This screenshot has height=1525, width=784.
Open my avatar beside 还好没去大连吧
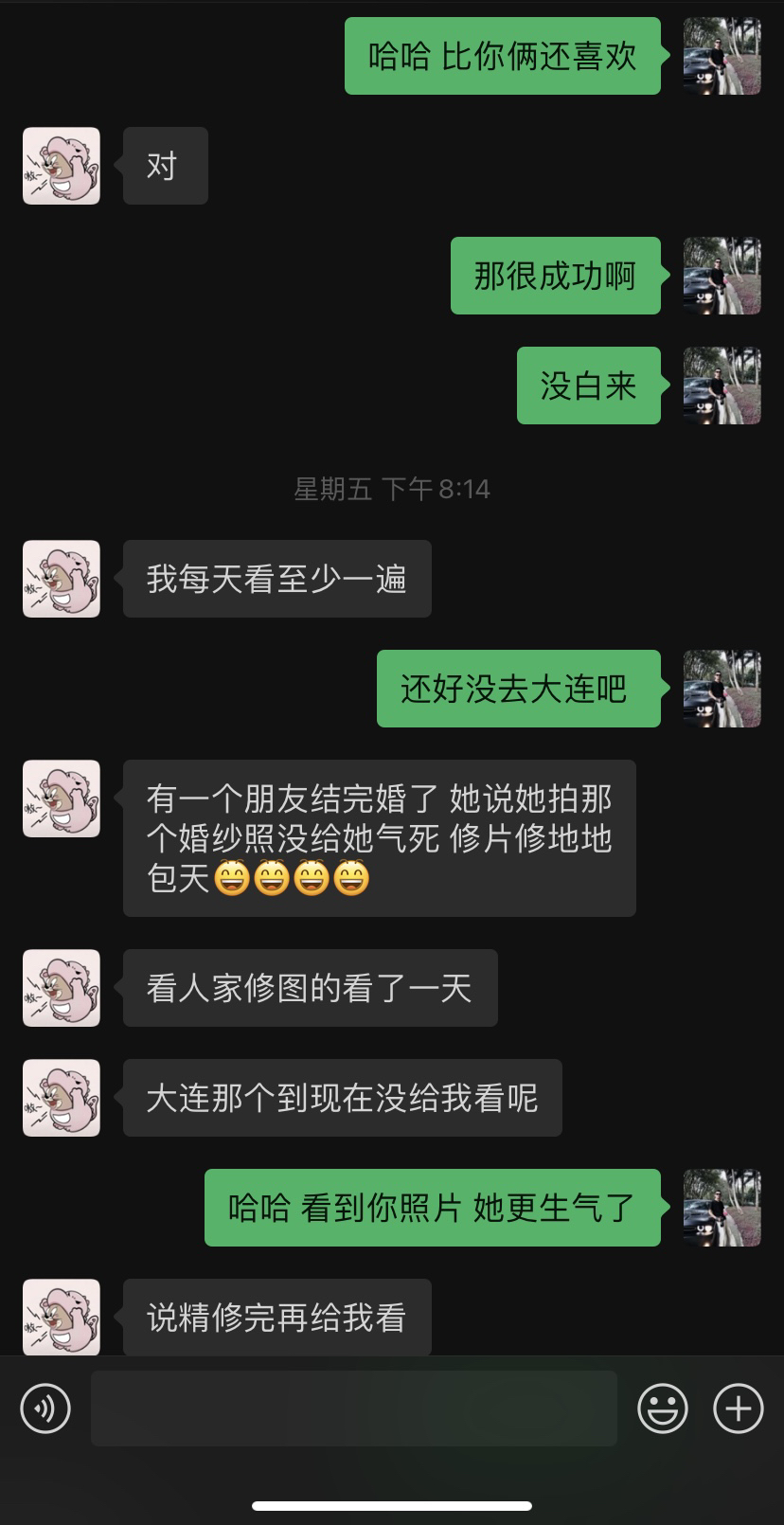click(722, 689)
